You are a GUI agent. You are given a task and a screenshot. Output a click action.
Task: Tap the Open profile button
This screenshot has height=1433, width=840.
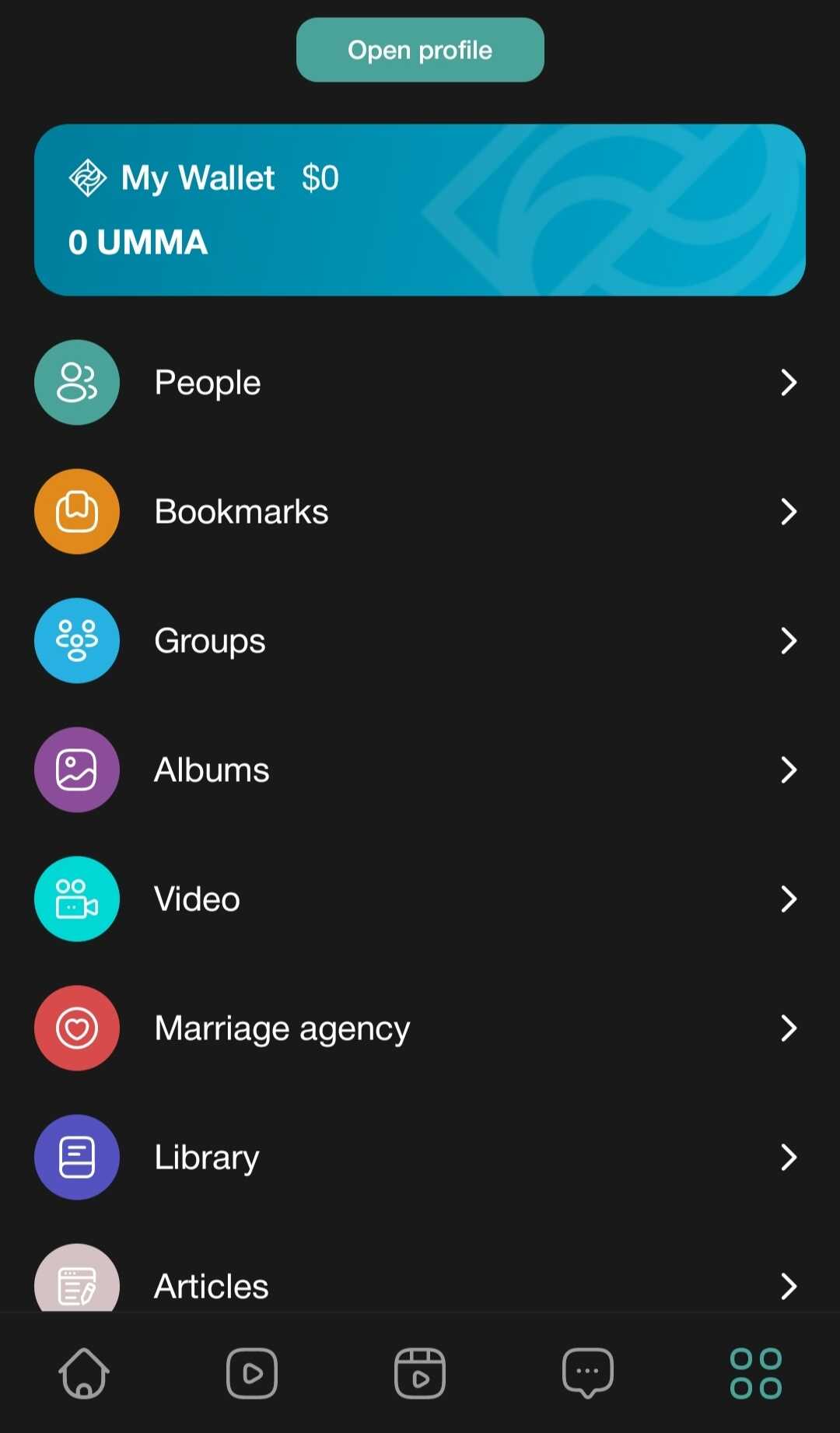(420, 50)
